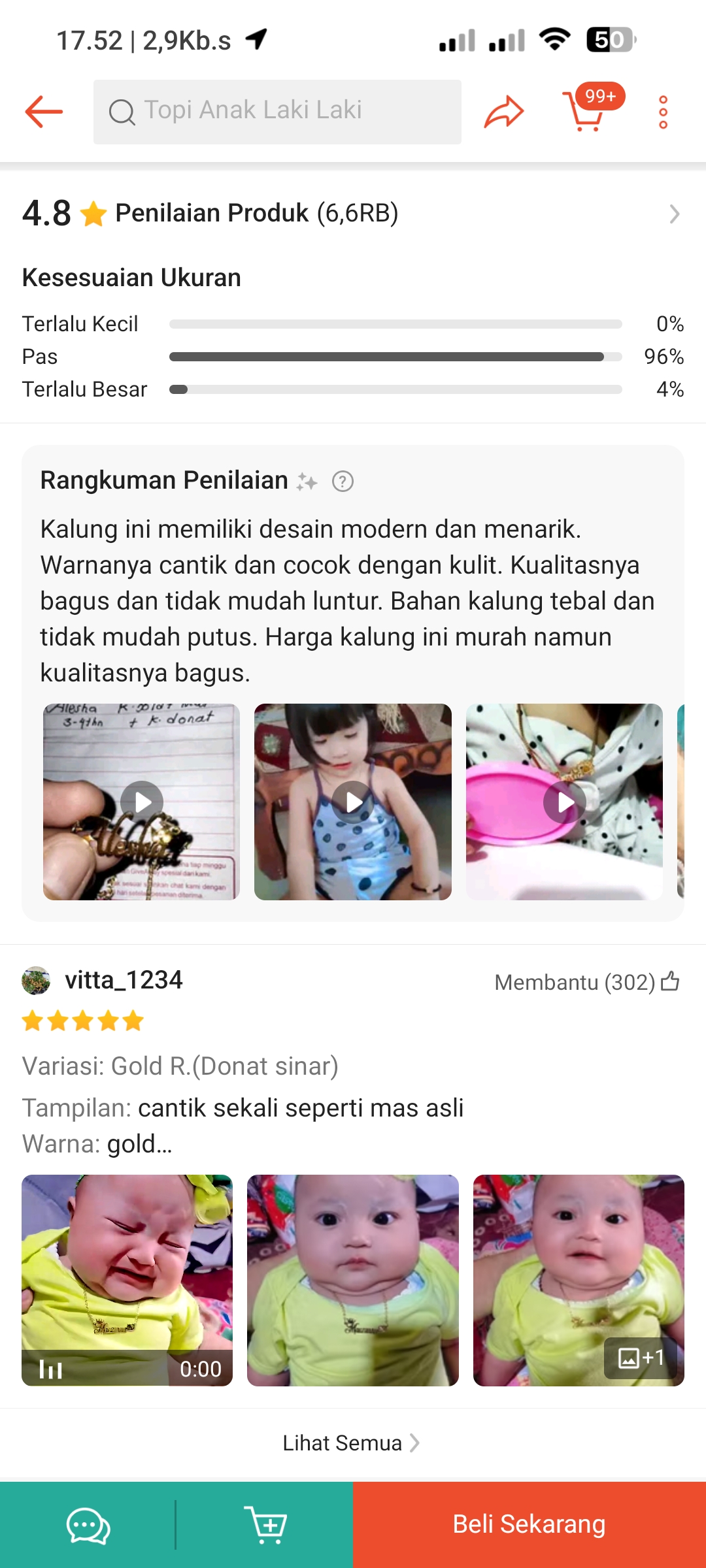Viewport: 706px width, 1568px height.
Task: Mark vitta_1234's review as Membantu
Action: [670, 981]
